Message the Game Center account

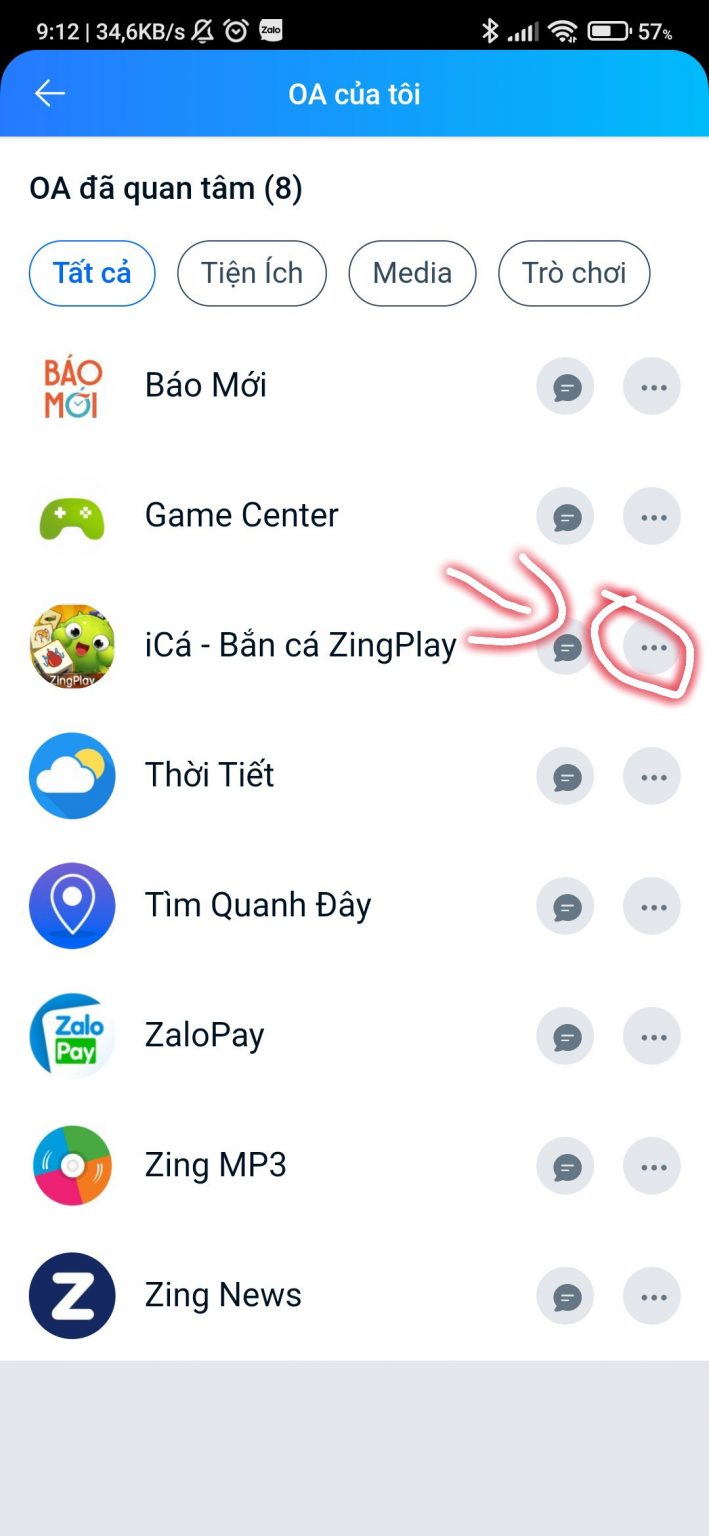[565, 517]
